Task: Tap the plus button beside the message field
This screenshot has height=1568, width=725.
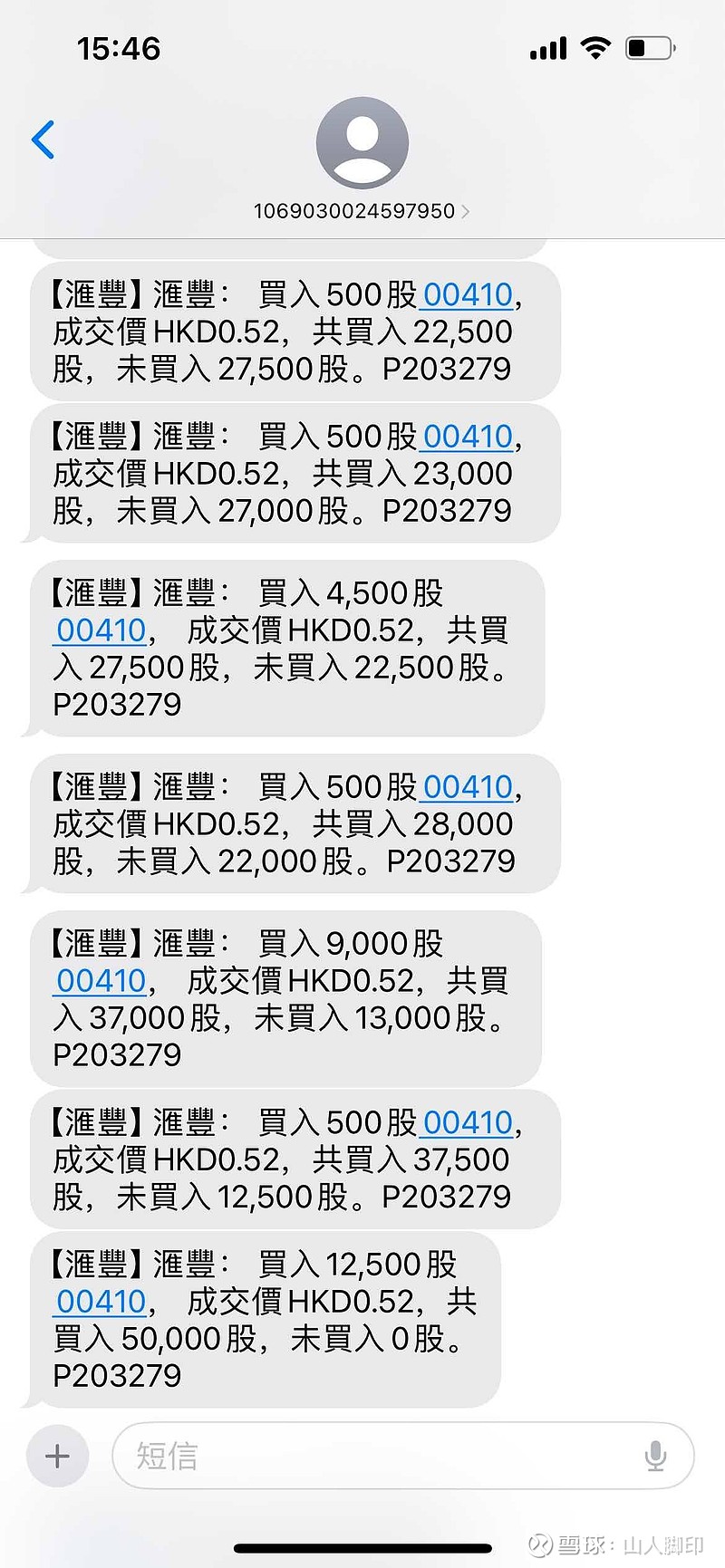Action: [57, 1456]
